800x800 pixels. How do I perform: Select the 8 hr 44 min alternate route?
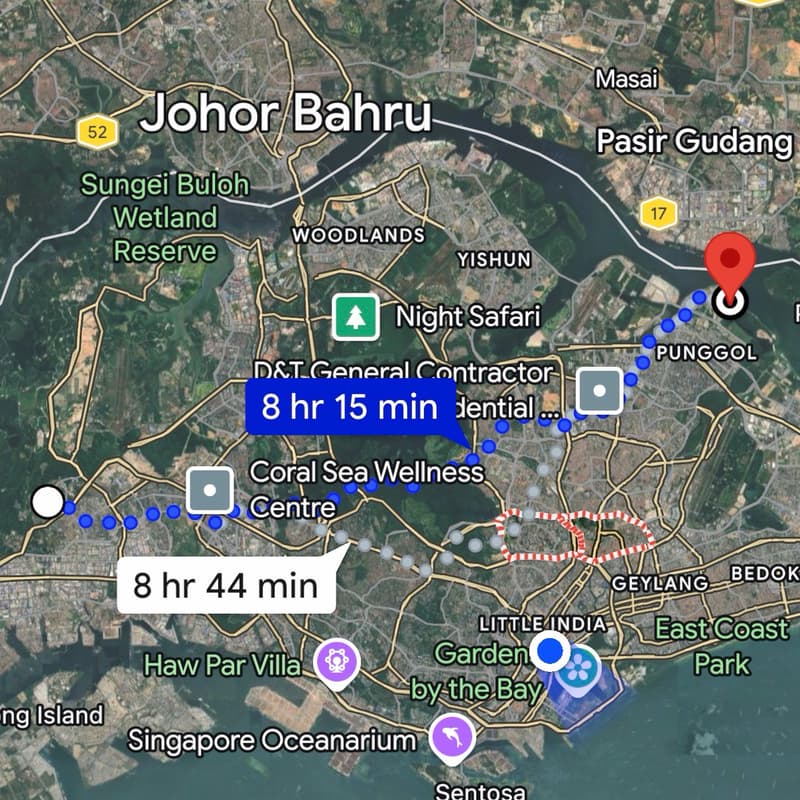[x=225, y=584]
